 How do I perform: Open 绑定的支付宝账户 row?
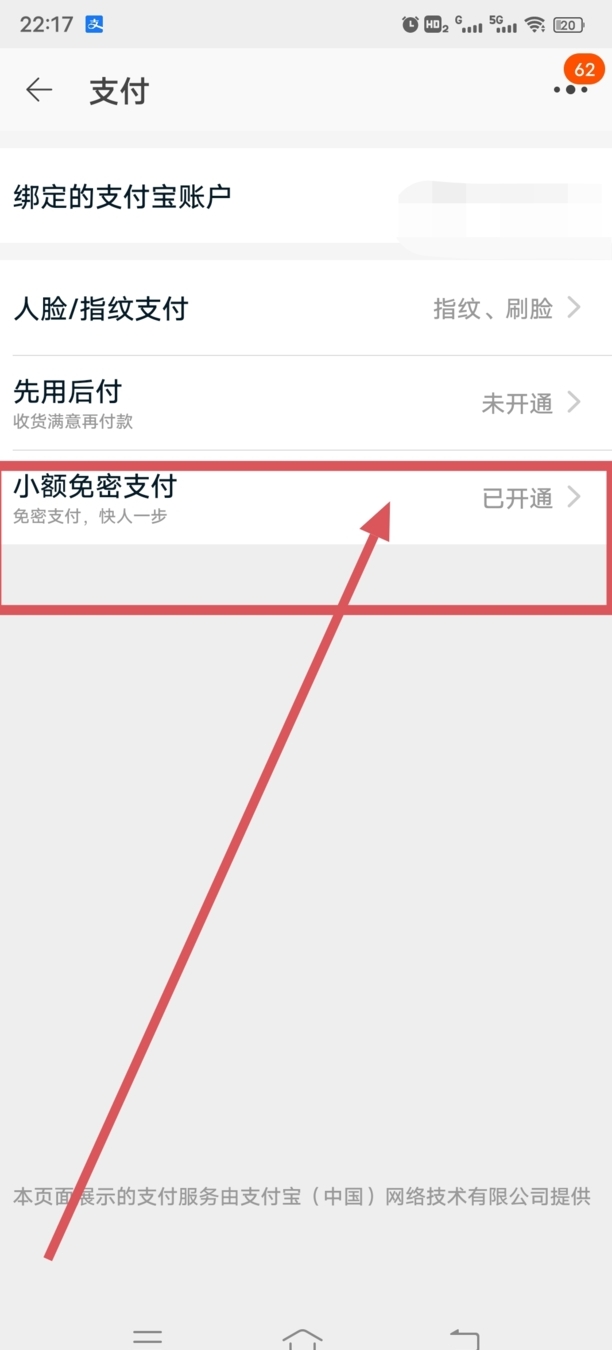306,196
